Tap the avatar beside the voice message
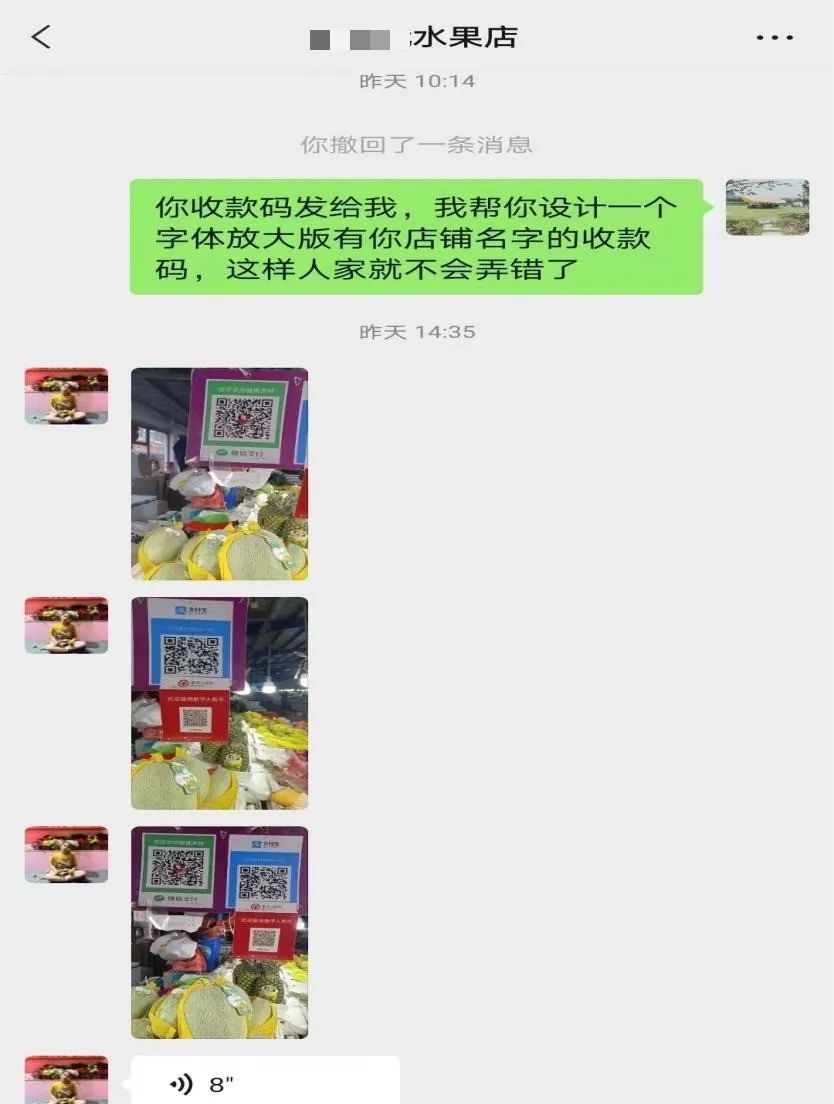This screenshot has height=1104, width=834. (x=65, y=1080)
